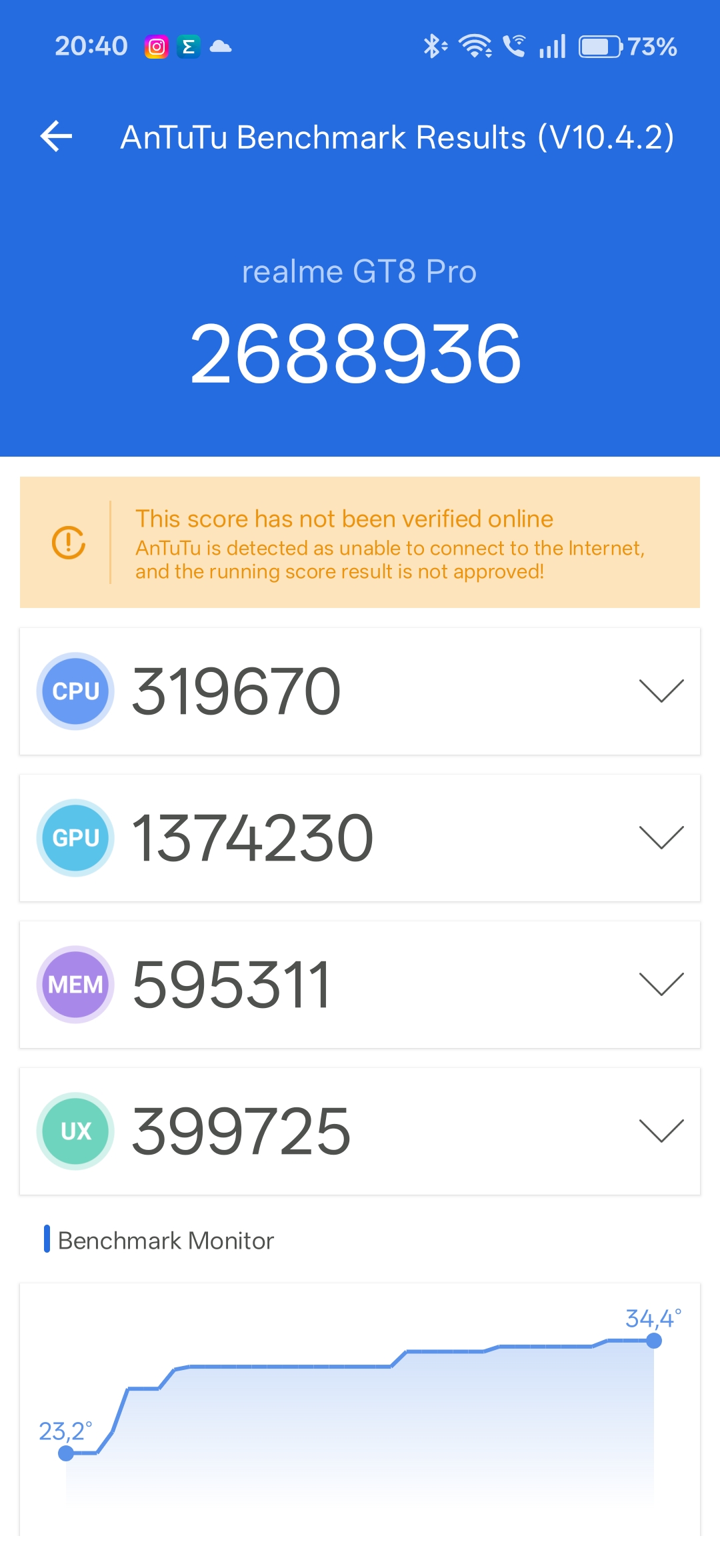This screenshot has height=1568, width=720.
Task: Show MEM score details
Action: 661,984
